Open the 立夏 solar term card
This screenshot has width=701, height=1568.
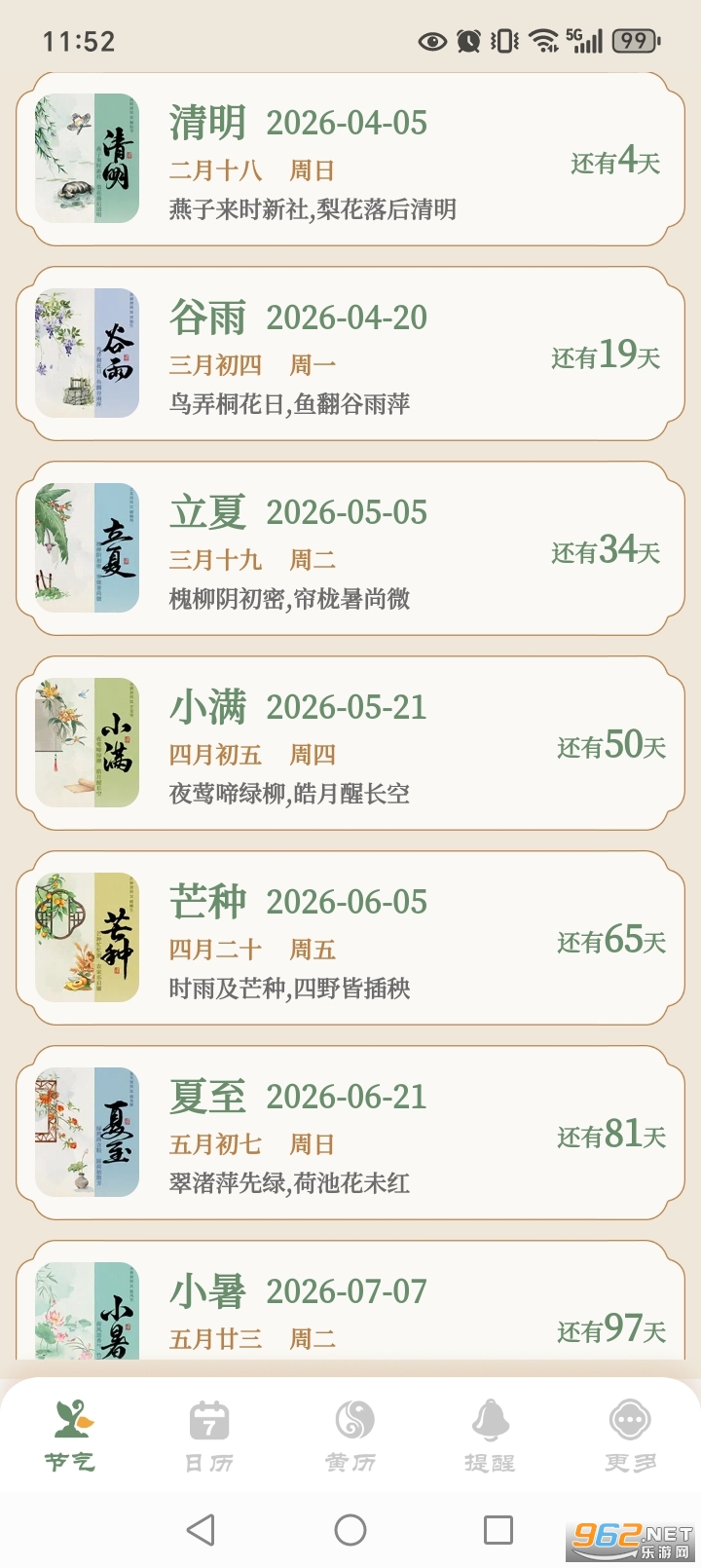point(350,546)
